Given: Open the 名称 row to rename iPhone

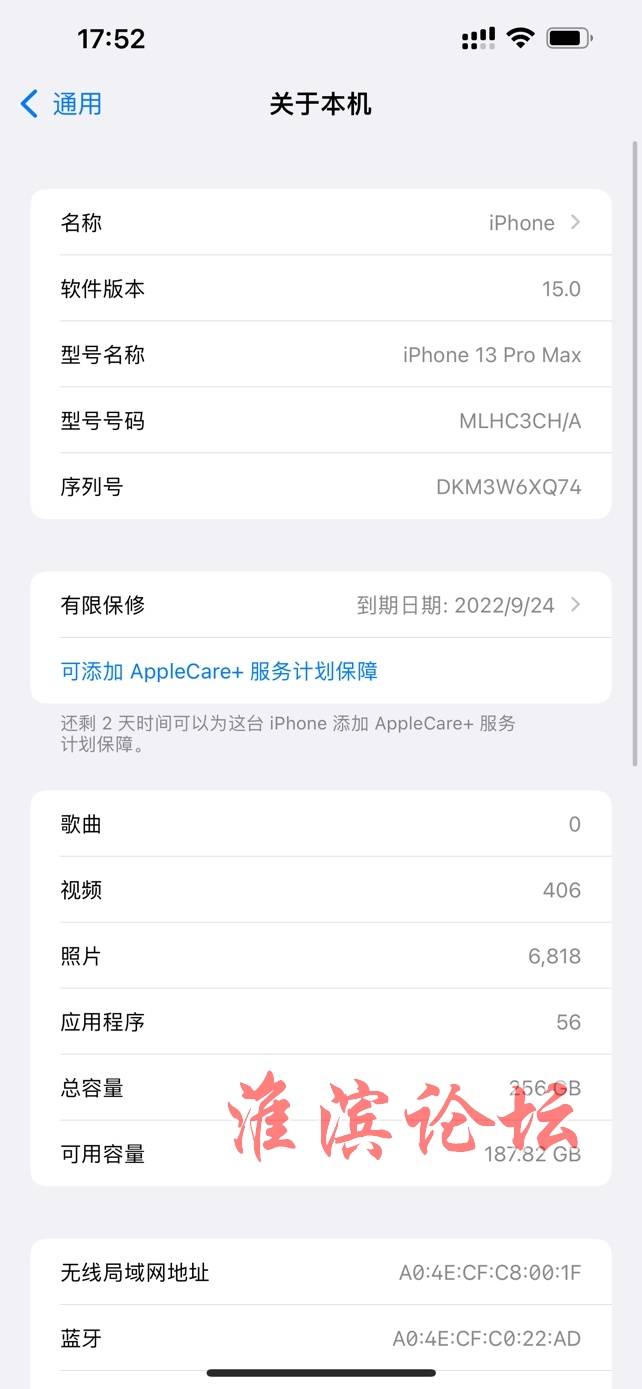Looking at the screenshot, I should (x=321, y=222).
